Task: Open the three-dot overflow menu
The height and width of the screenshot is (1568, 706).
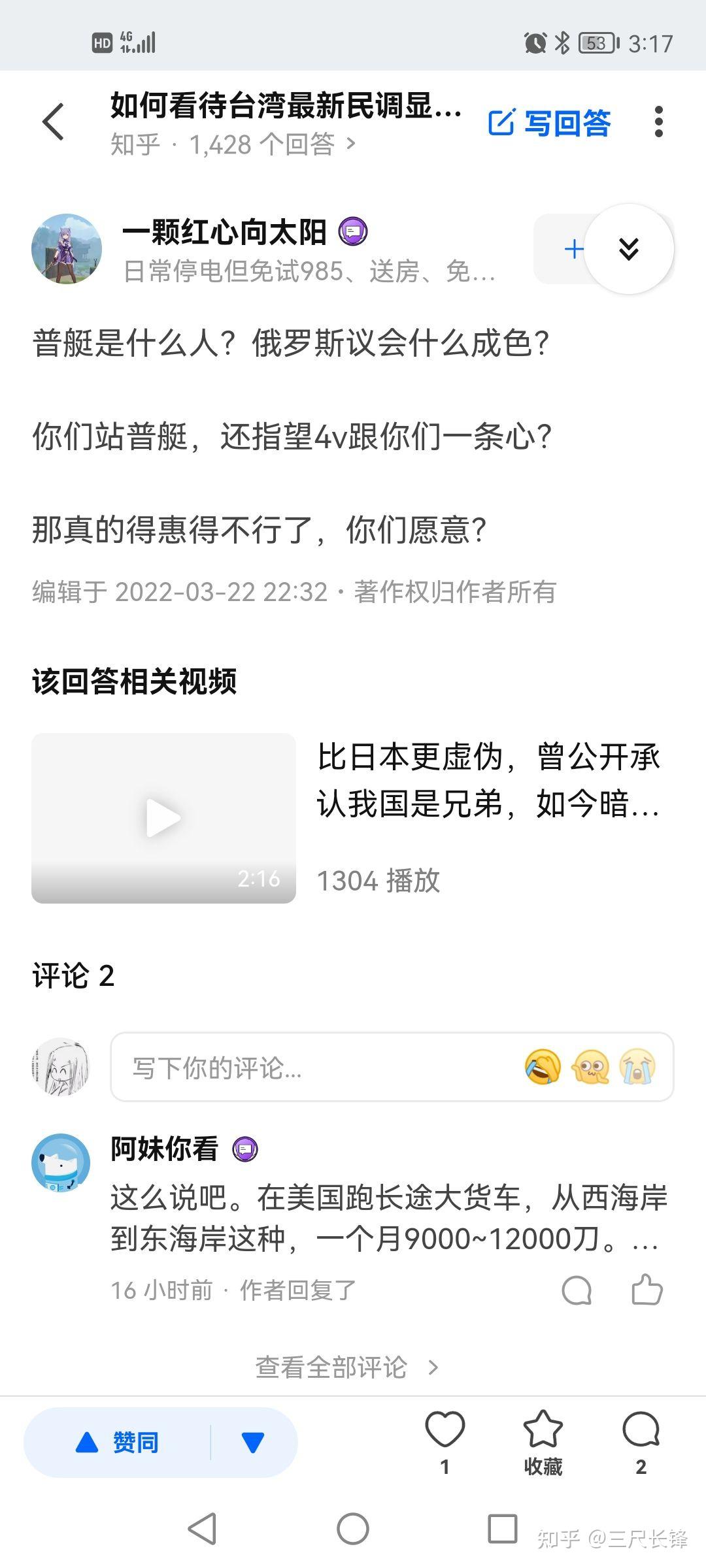Action: pos(658,122)
